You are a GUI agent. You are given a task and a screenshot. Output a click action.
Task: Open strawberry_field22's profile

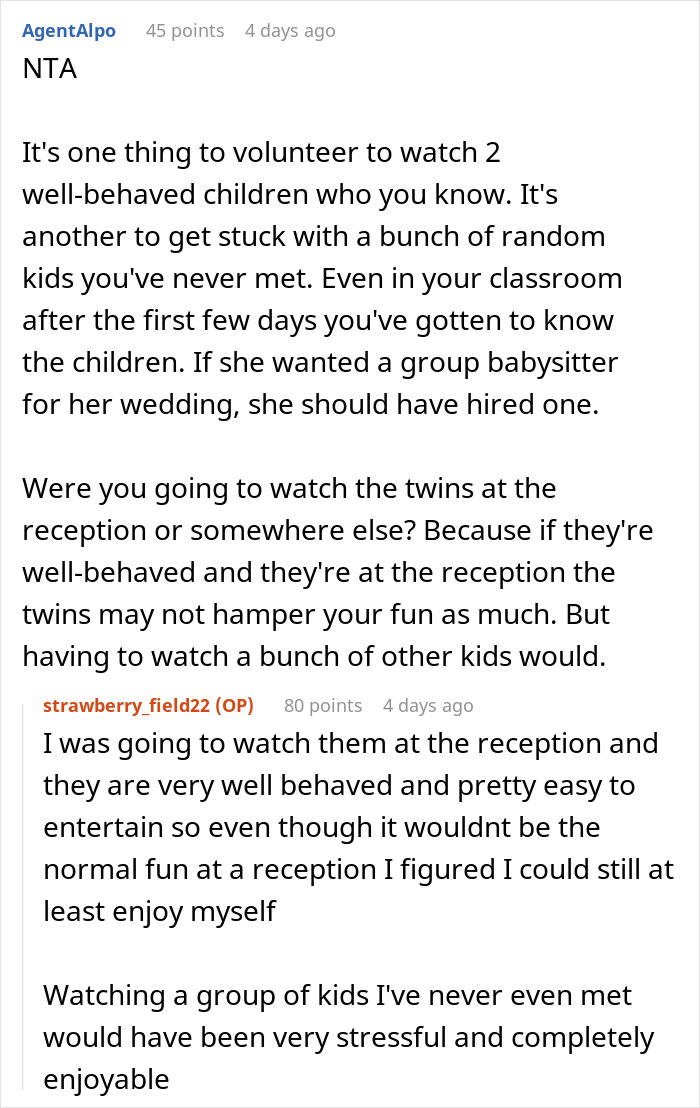127,705
